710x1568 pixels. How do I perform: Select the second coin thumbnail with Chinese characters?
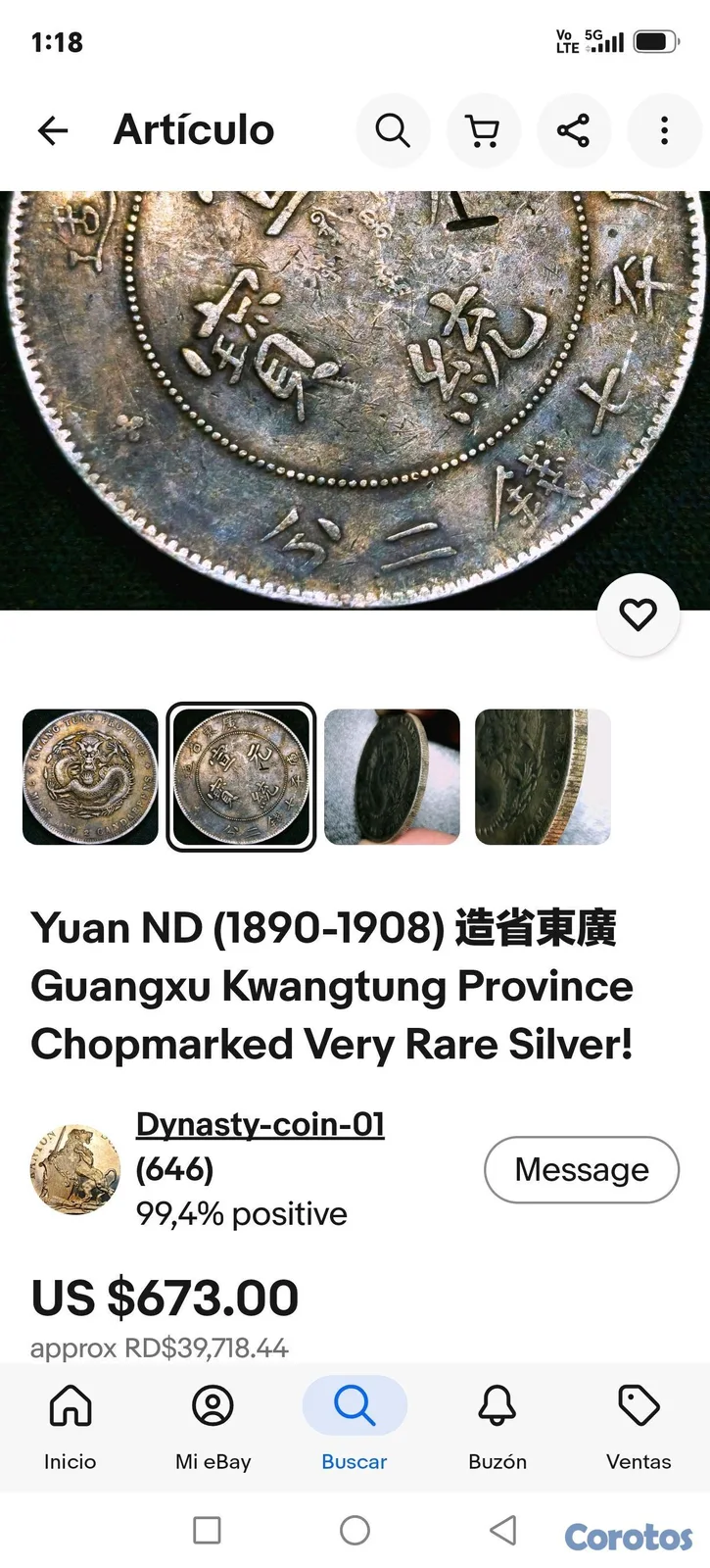coord(241,777)
